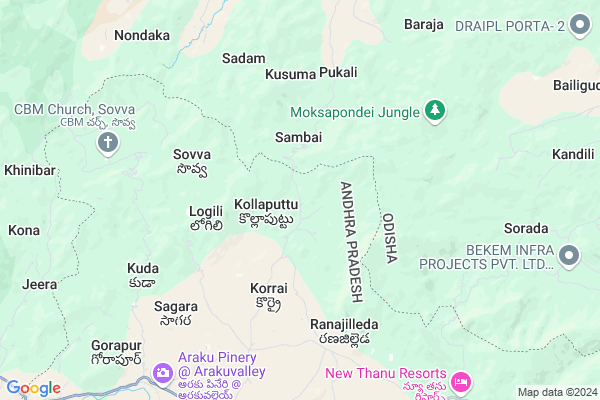
Task: Open the BEKEM INFRA PROJECTS marker
Action: [x=569, y=256]
